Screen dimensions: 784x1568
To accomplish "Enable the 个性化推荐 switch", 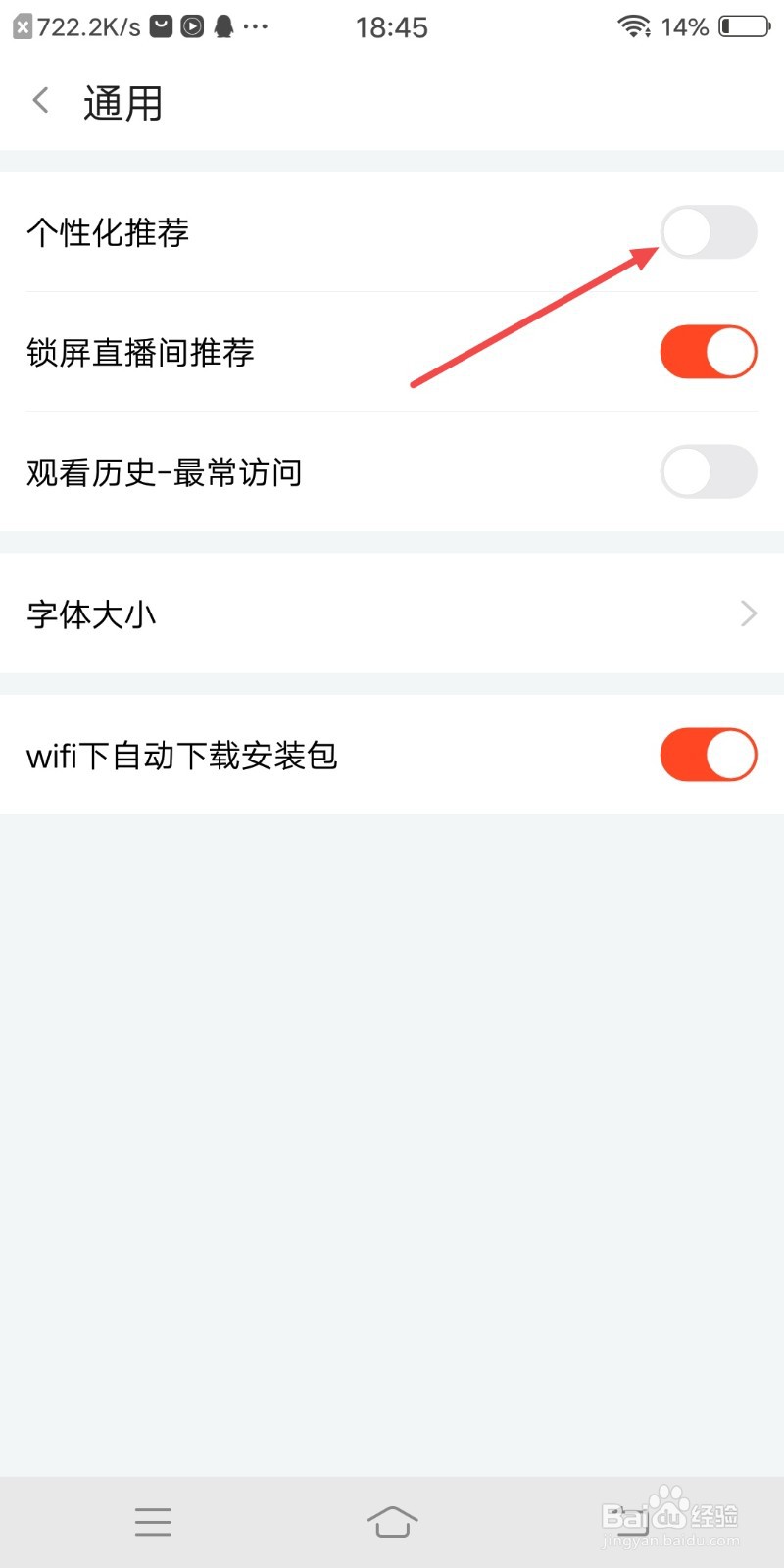I will coord(708,231).
